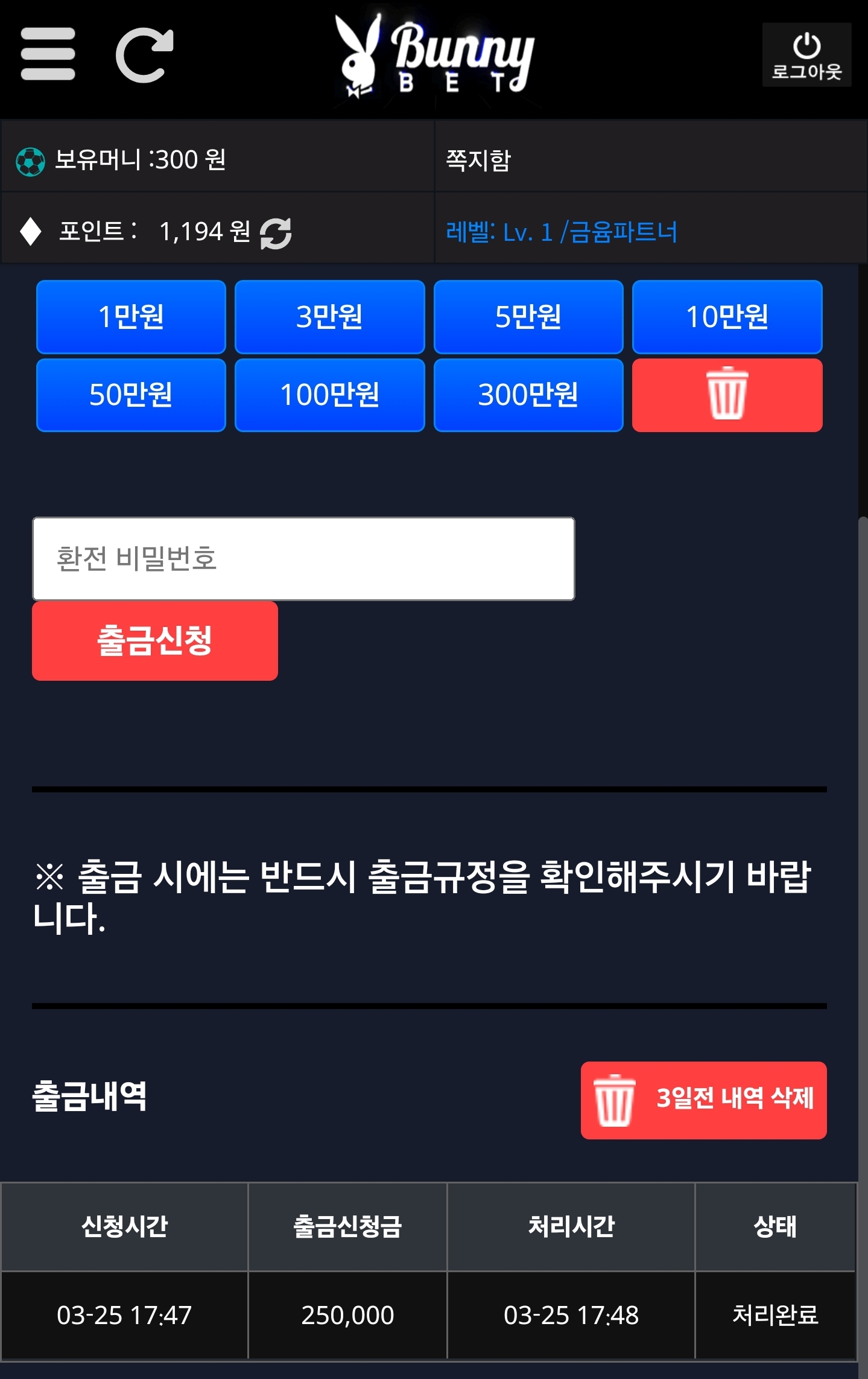Select the 300만원 amount button
The width and height of the screenshot is (868, 1379).
click(528, 395)
